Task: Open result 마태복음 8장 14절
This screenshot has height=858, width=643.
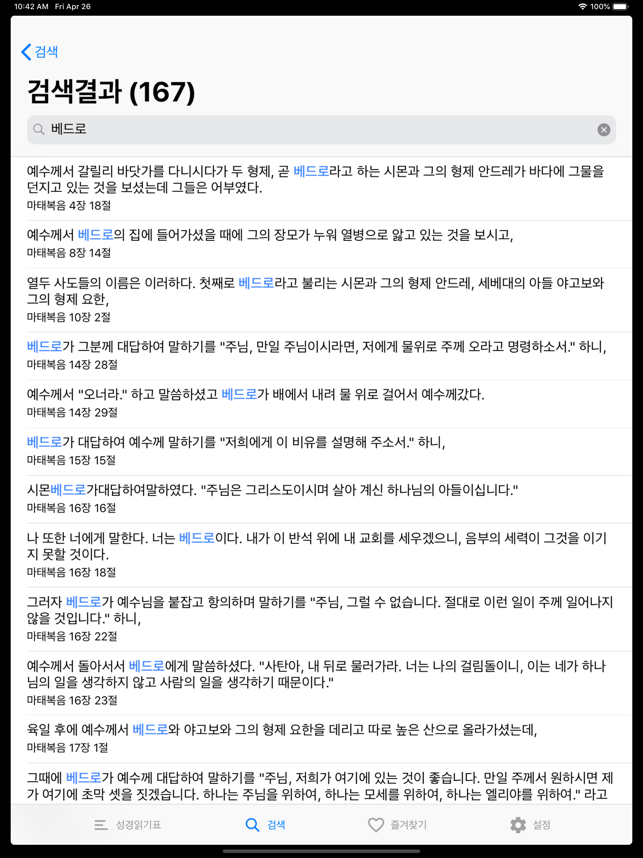Action: [320, 244]
